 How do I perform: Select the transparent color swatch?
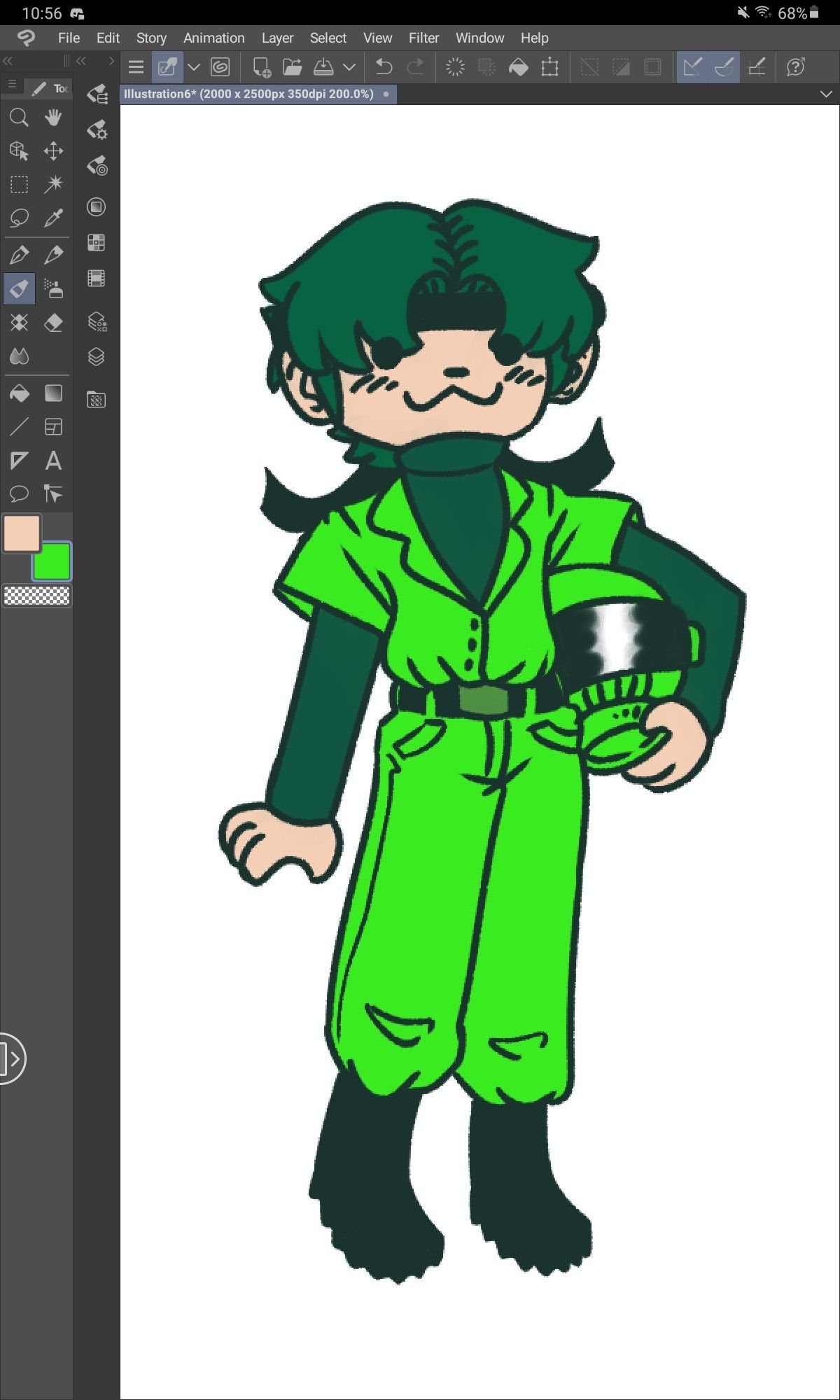36,596
